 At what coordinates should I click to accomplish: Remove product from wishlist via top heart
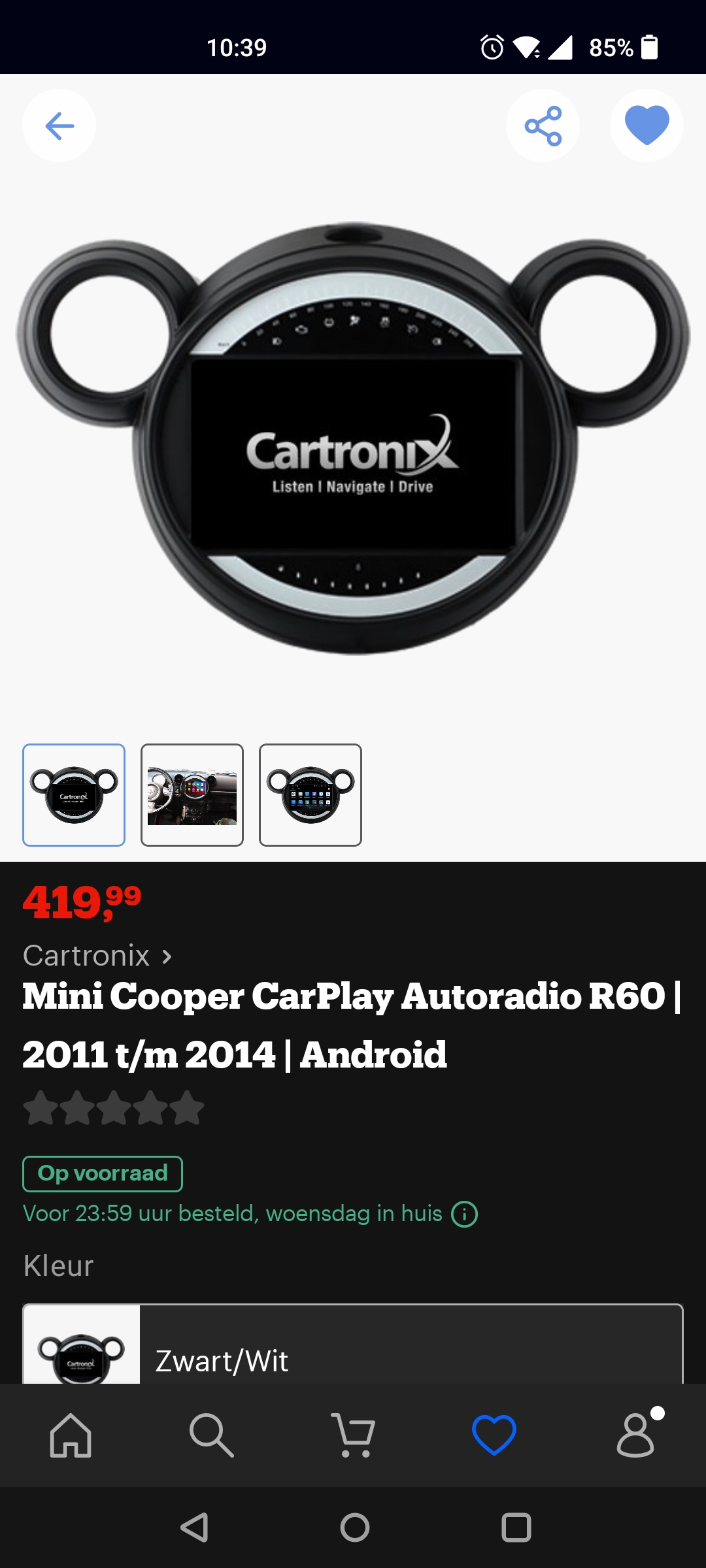click(647, 125)
